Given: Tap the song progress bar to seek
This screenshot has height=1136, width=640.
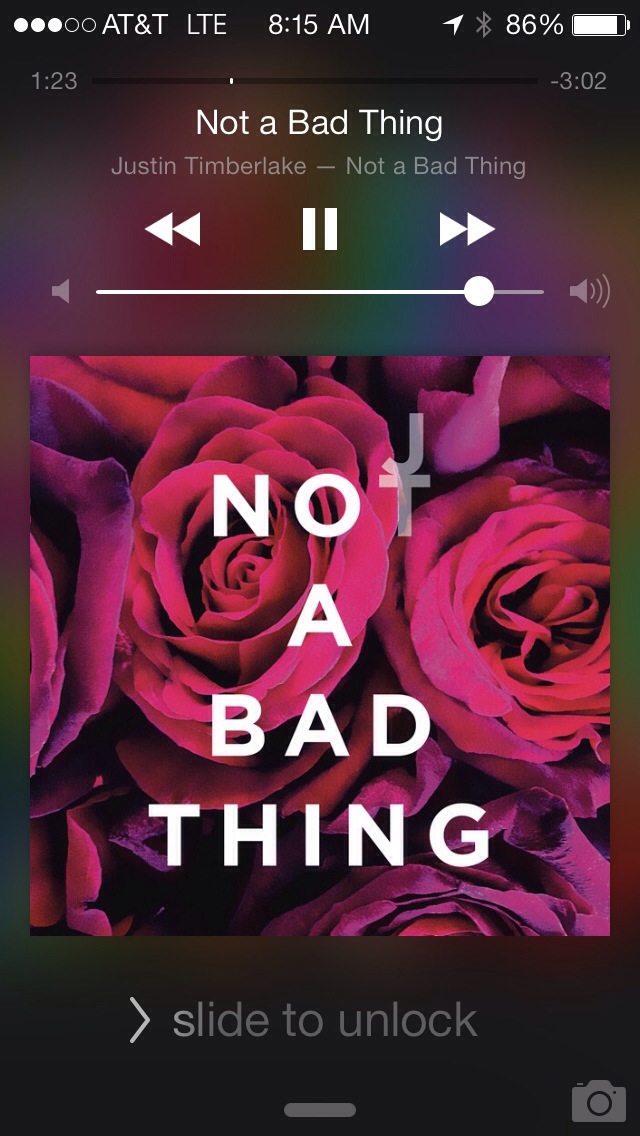Looking at the screenshot, I should click(x=315, y=81).
